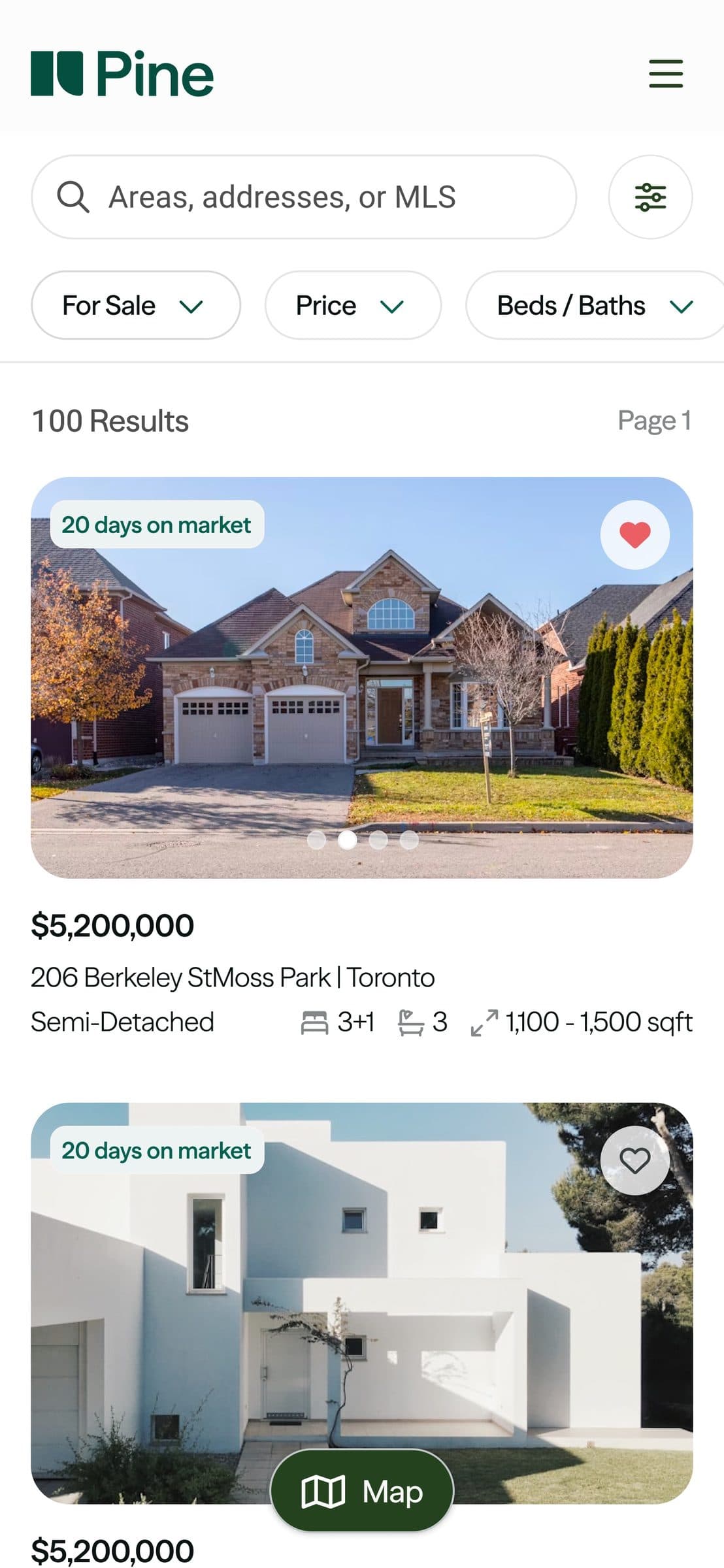Click the Pine logo
Image resolution: width=724 pixels, height=1568 pixels.
122,74
